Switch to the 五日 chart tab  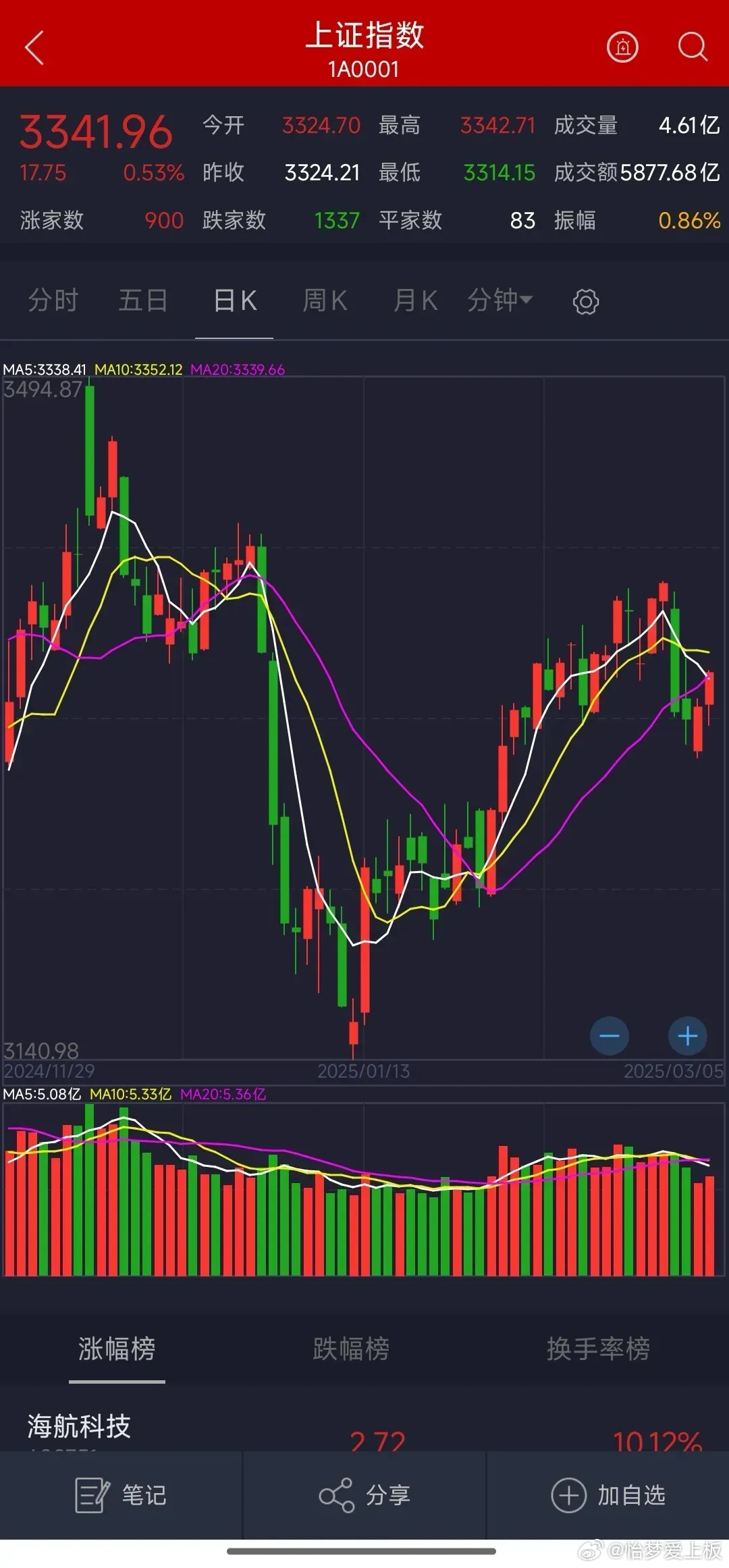[143, 300]
